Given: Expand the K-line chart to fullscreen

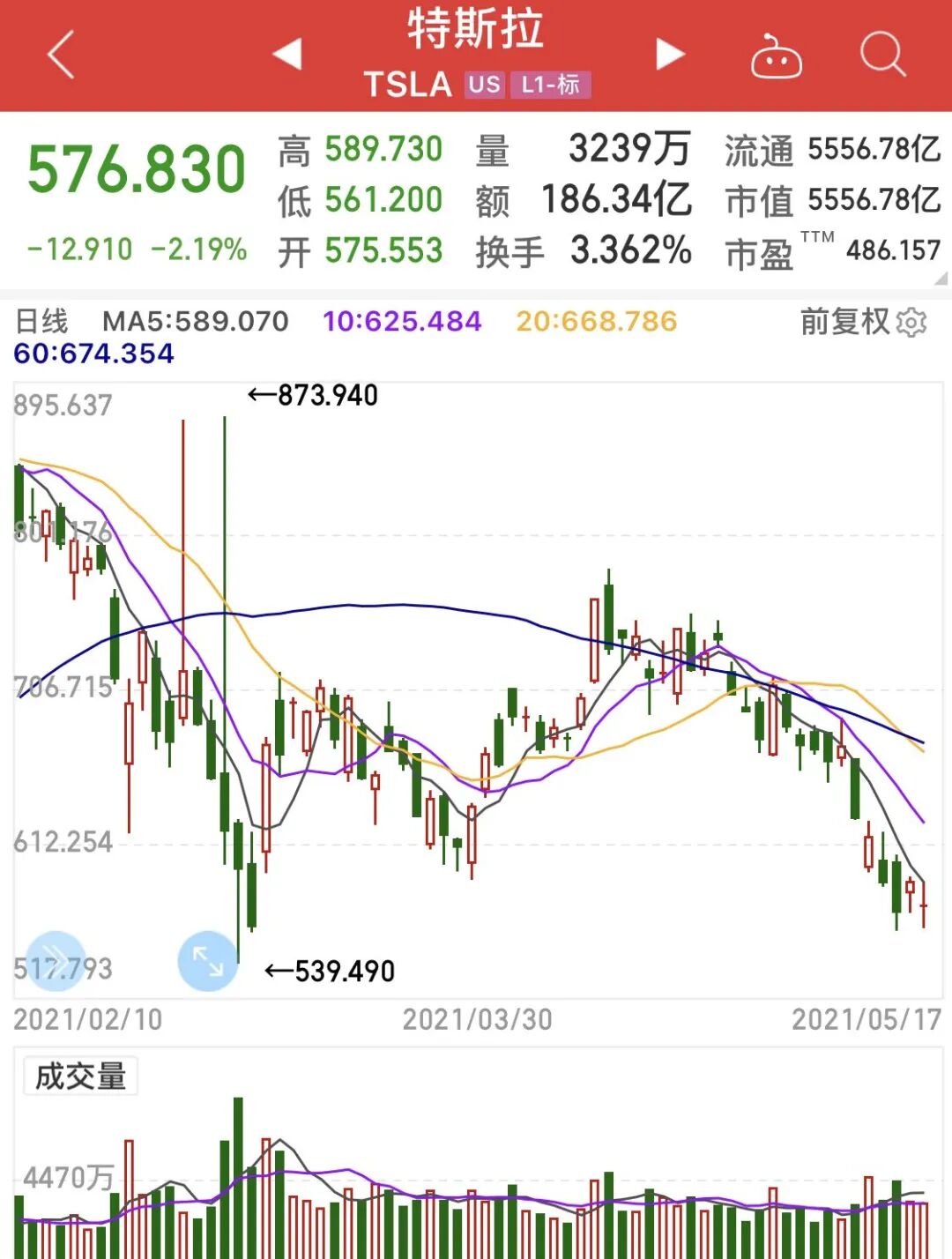Looking at the screenshot, I should (208, 960).
